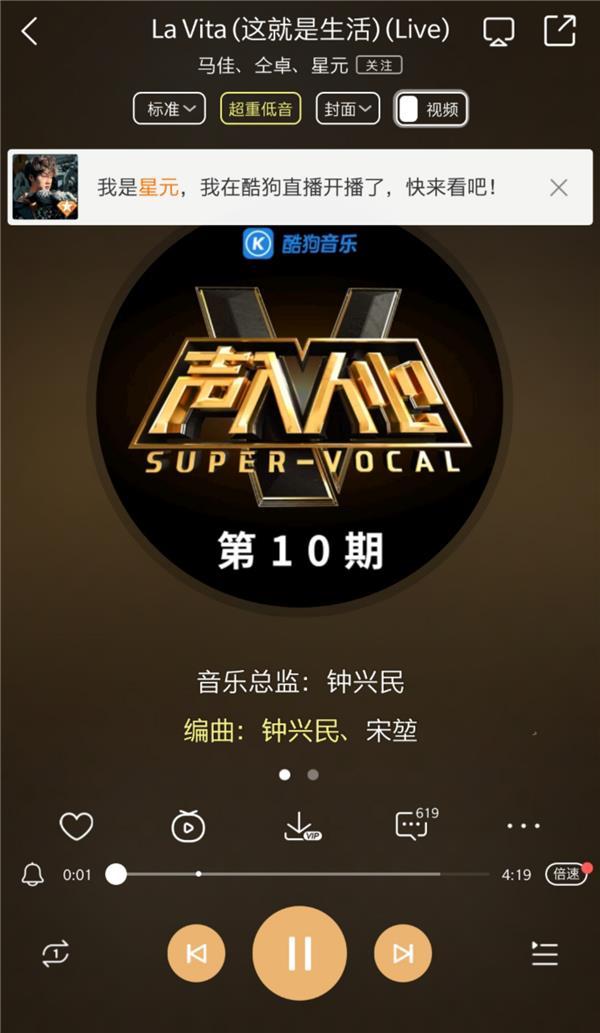Screen dimensions: 600x1033
Task: Skip to the next track
Action: click(403, 954)
